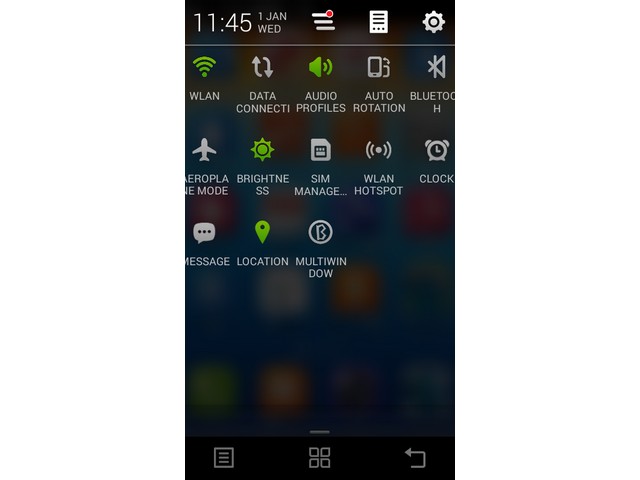This screenshot has width=640, height=480.
Task: Open the document icon in header
Action: (378, 22)
